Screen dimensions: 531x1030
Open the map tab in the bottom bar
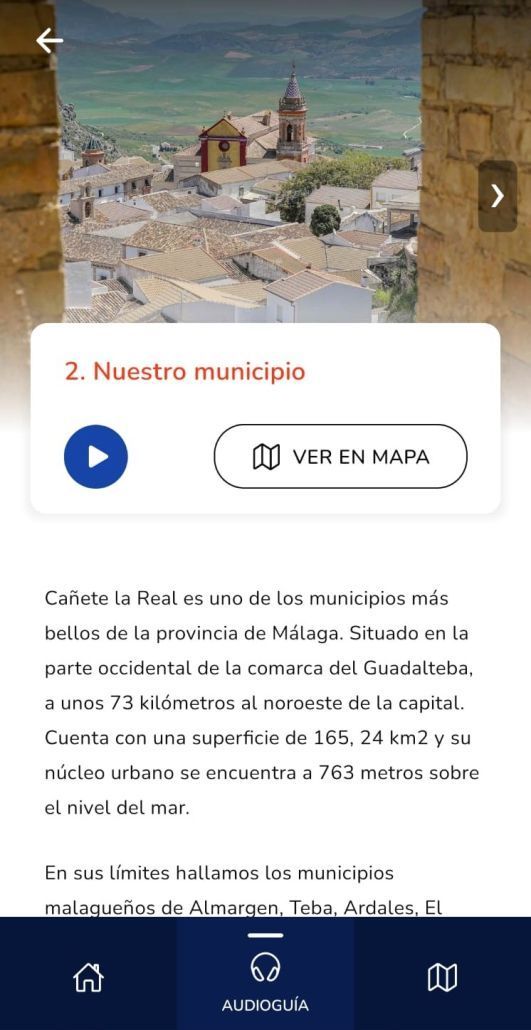pos(442,977)
